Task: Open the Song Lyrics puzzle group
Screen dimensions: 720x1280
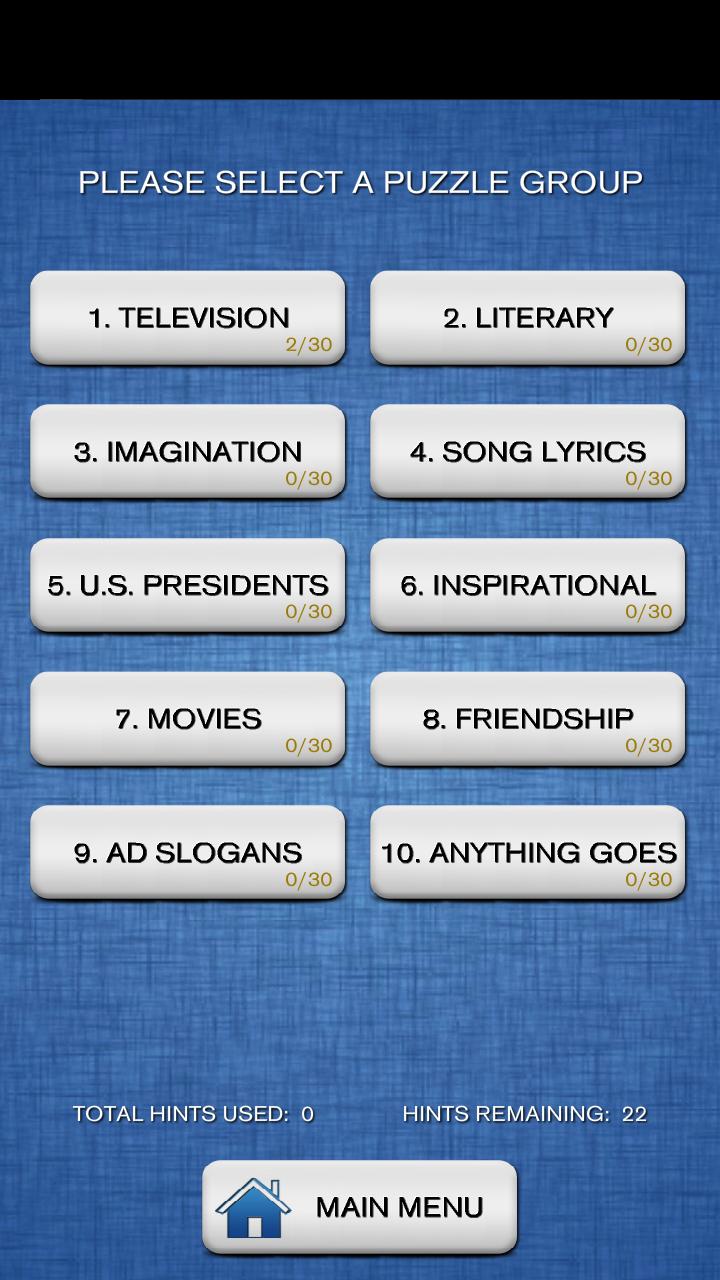Action: 528,452
